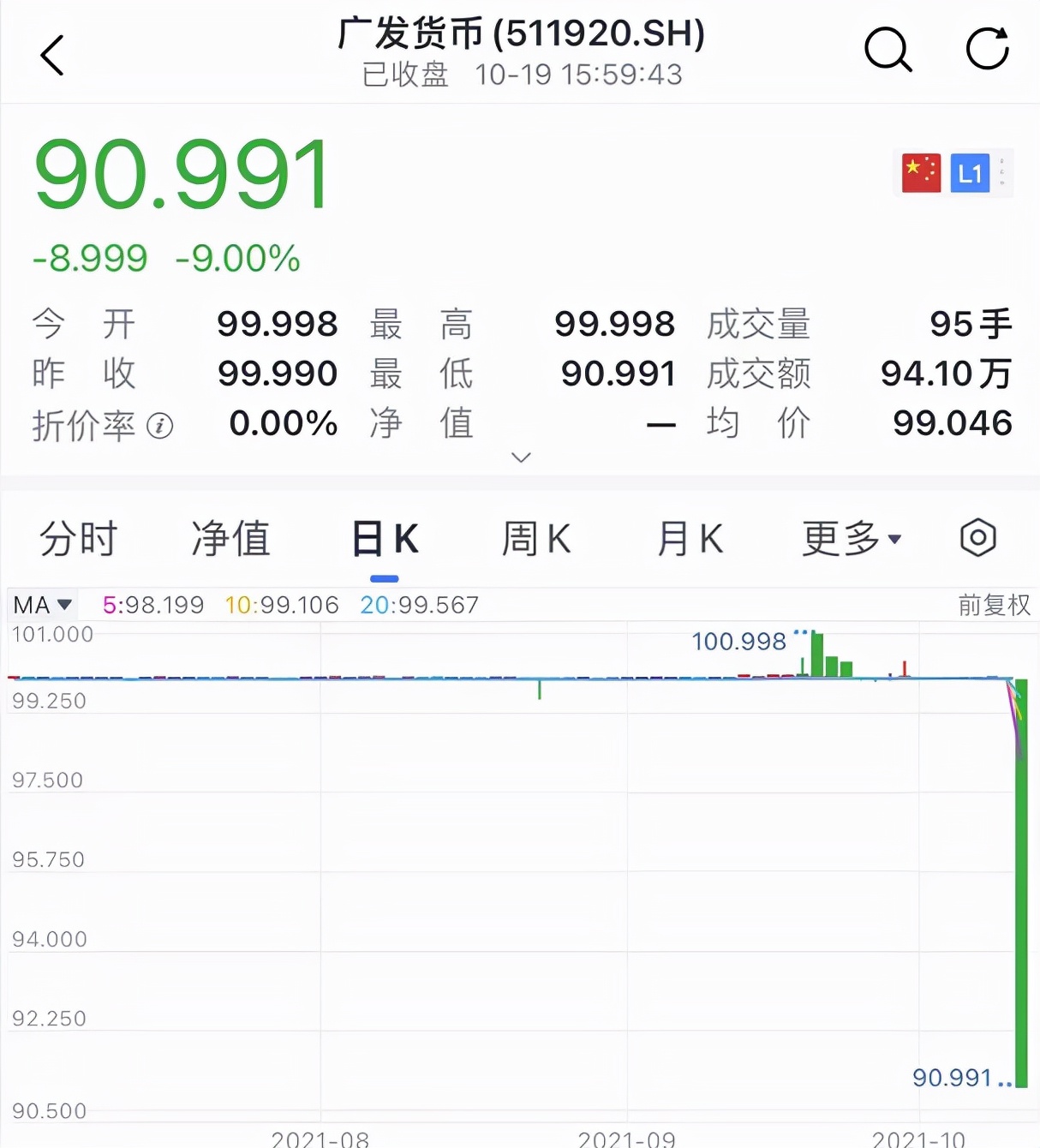This screenshot has height=1148, width=1040.
Task: Switch to the 月K chart tab
Action: [x=690, y=540]
